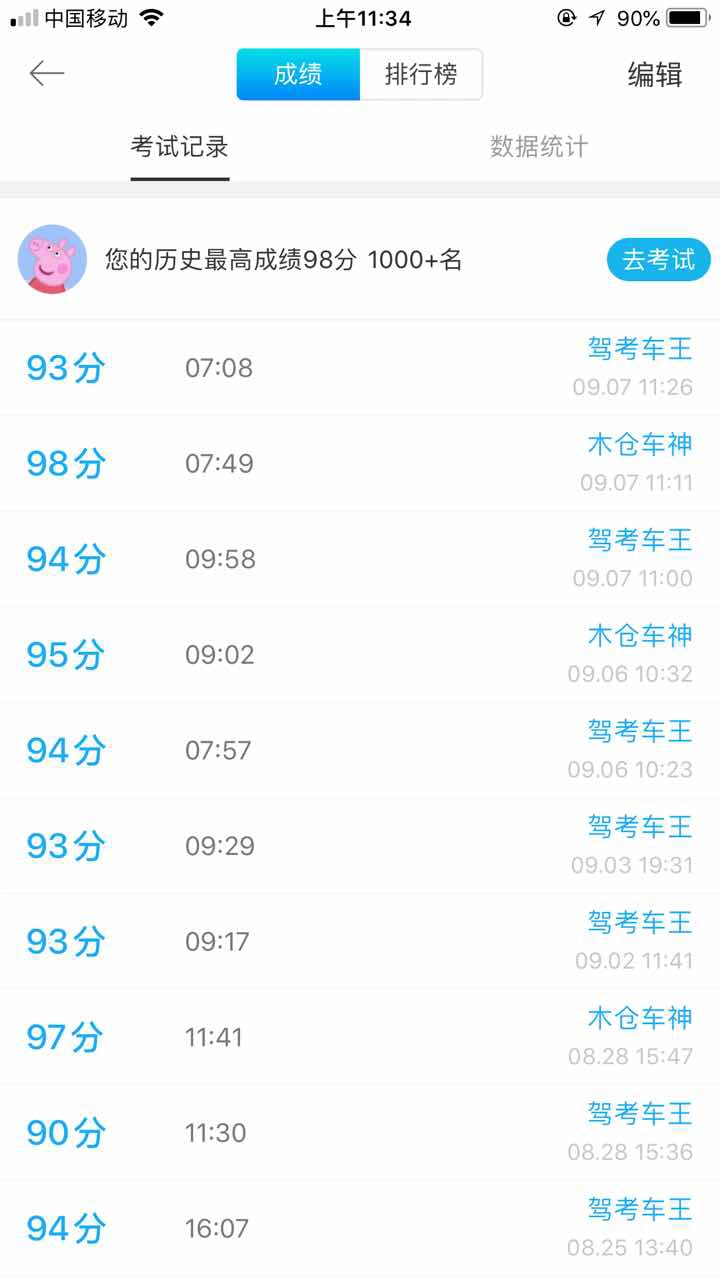Open the 93分 record from 09.03 19:31
This screenshot has width=720, height=1280.
coord(360,846)
